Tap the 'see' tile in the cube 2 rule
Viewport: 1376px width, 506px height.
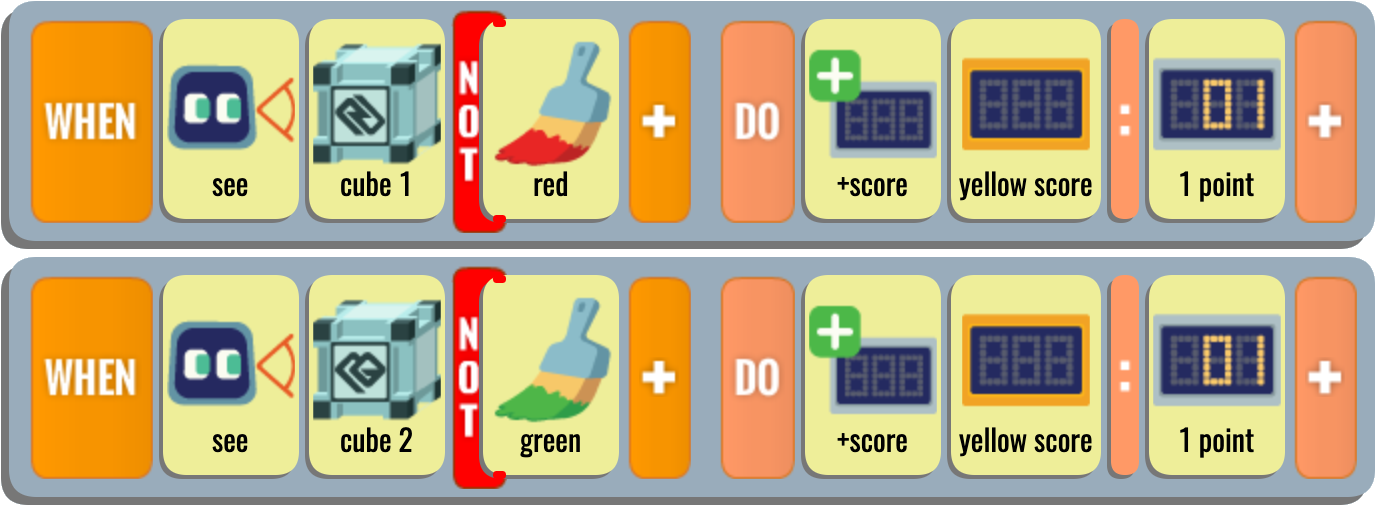point(230,376)
